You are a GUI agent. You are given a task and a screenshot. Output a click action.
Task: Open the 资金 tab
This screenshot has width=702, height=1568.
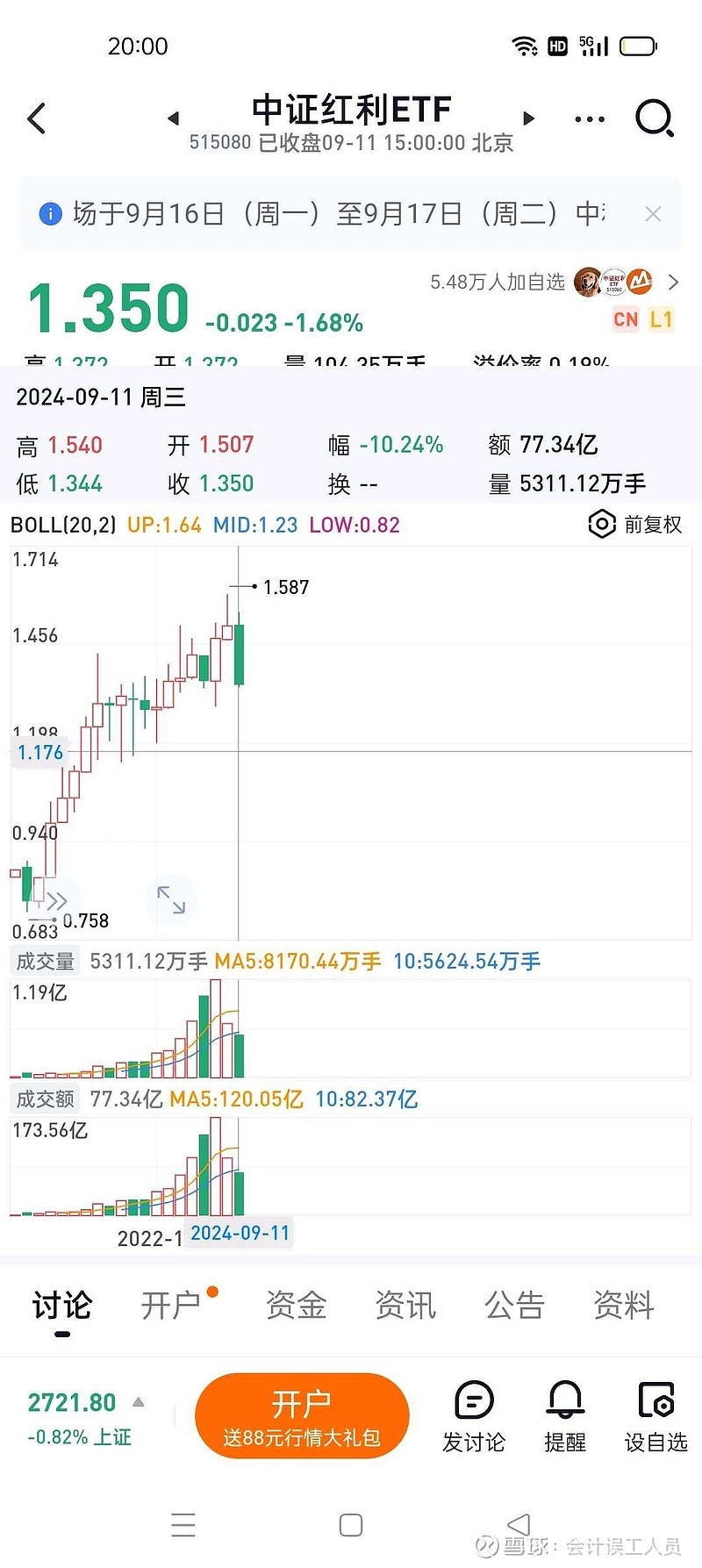(x=297, y=1306)
